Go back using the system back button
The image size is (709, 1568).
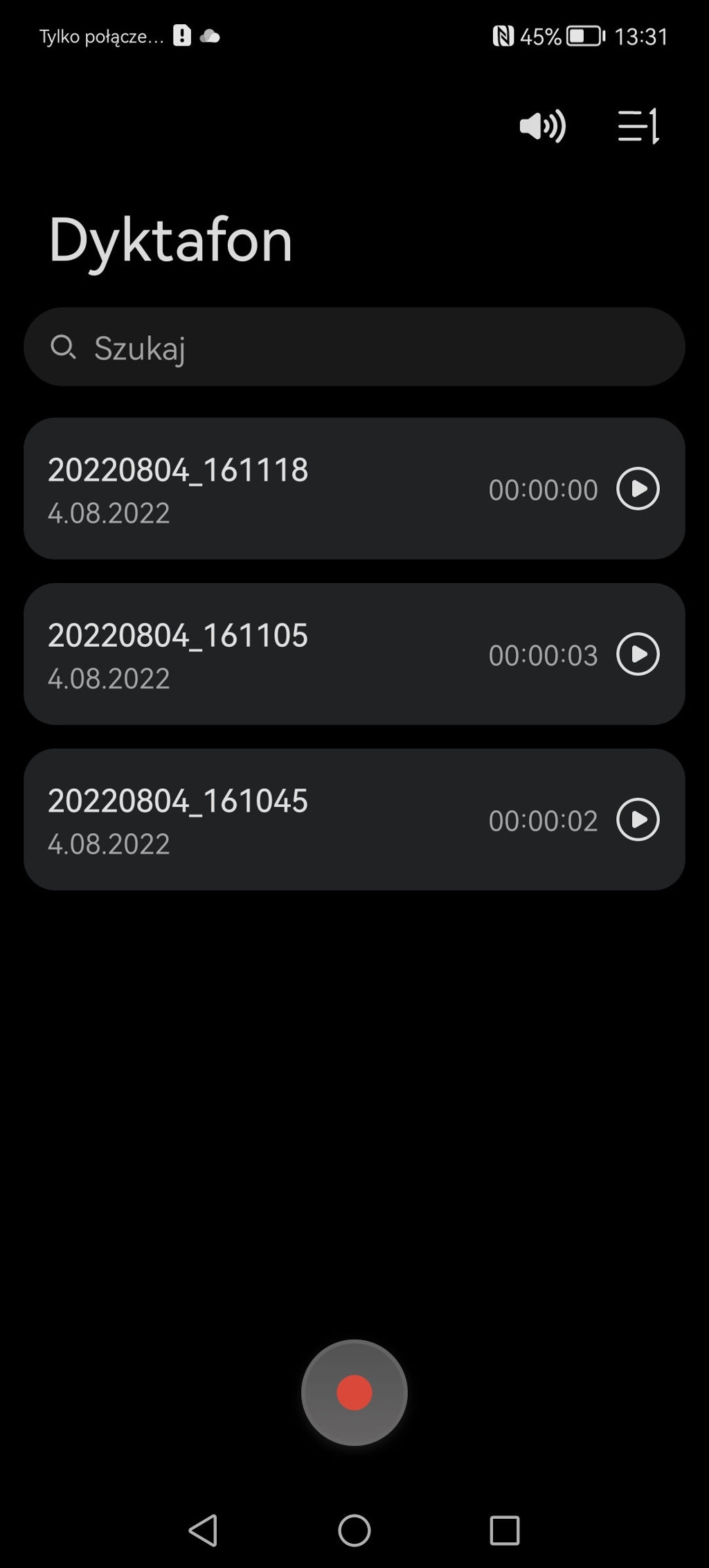point(204,1530)
